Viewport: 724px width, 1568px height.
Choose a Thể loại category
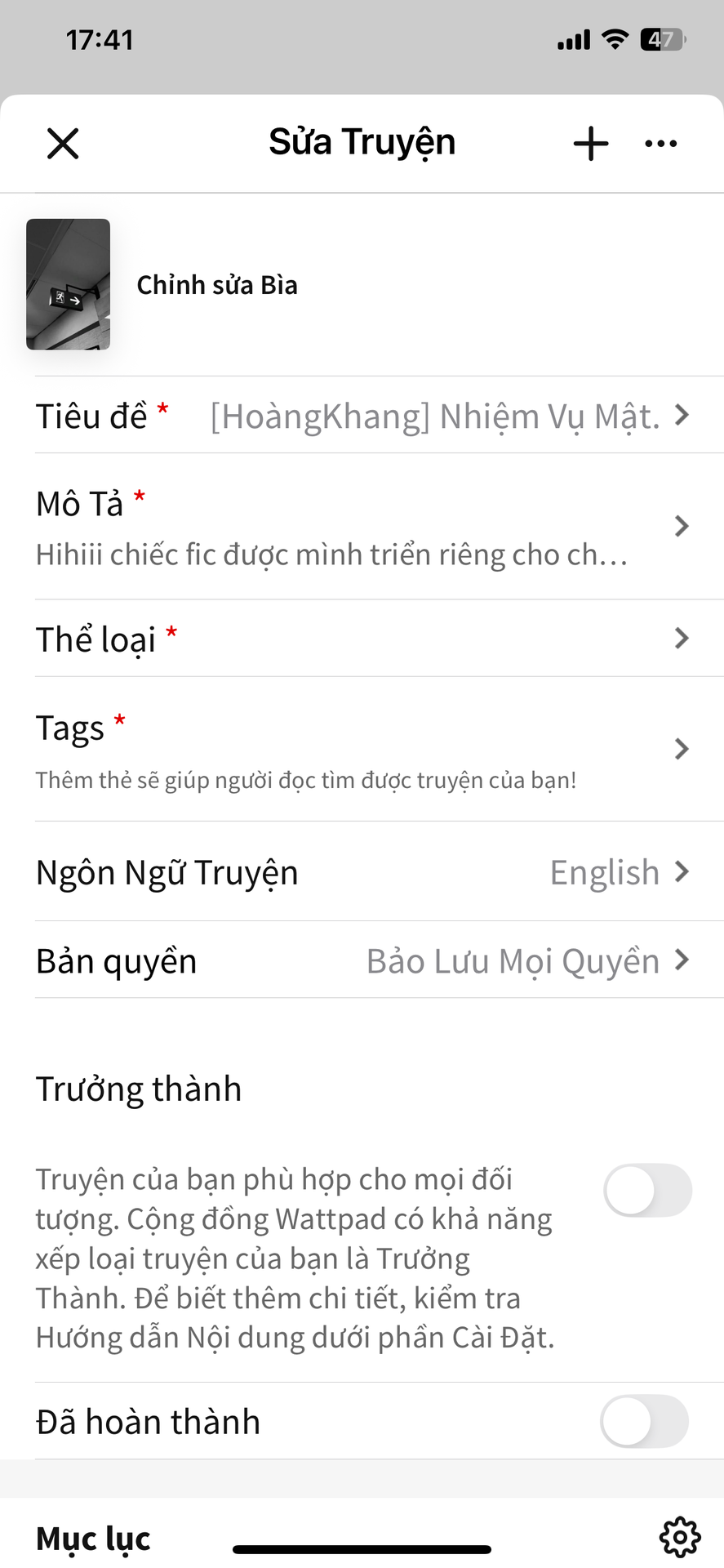coord(363,639)
